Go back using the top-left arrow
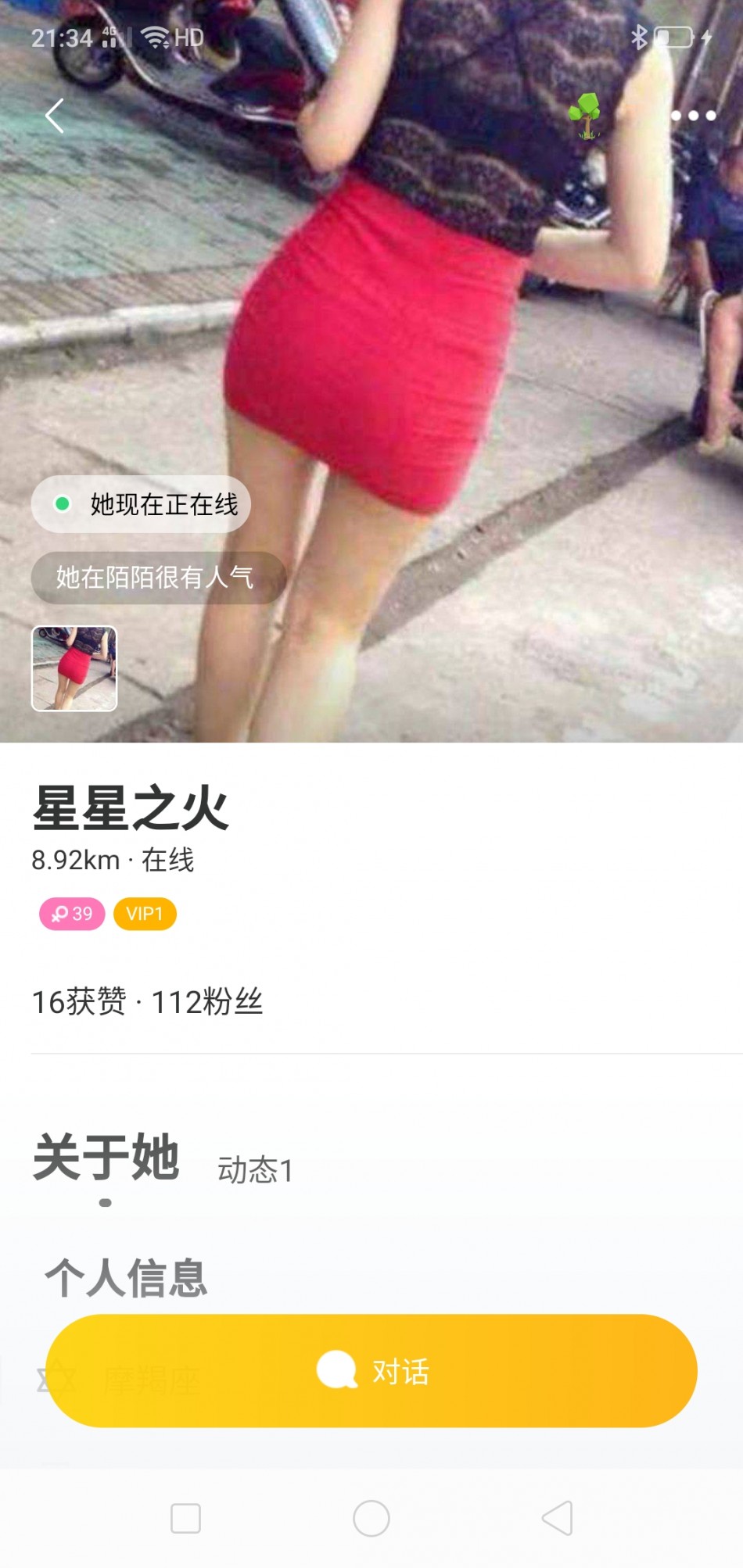743x1568 pixels. [x=55, y=116]
